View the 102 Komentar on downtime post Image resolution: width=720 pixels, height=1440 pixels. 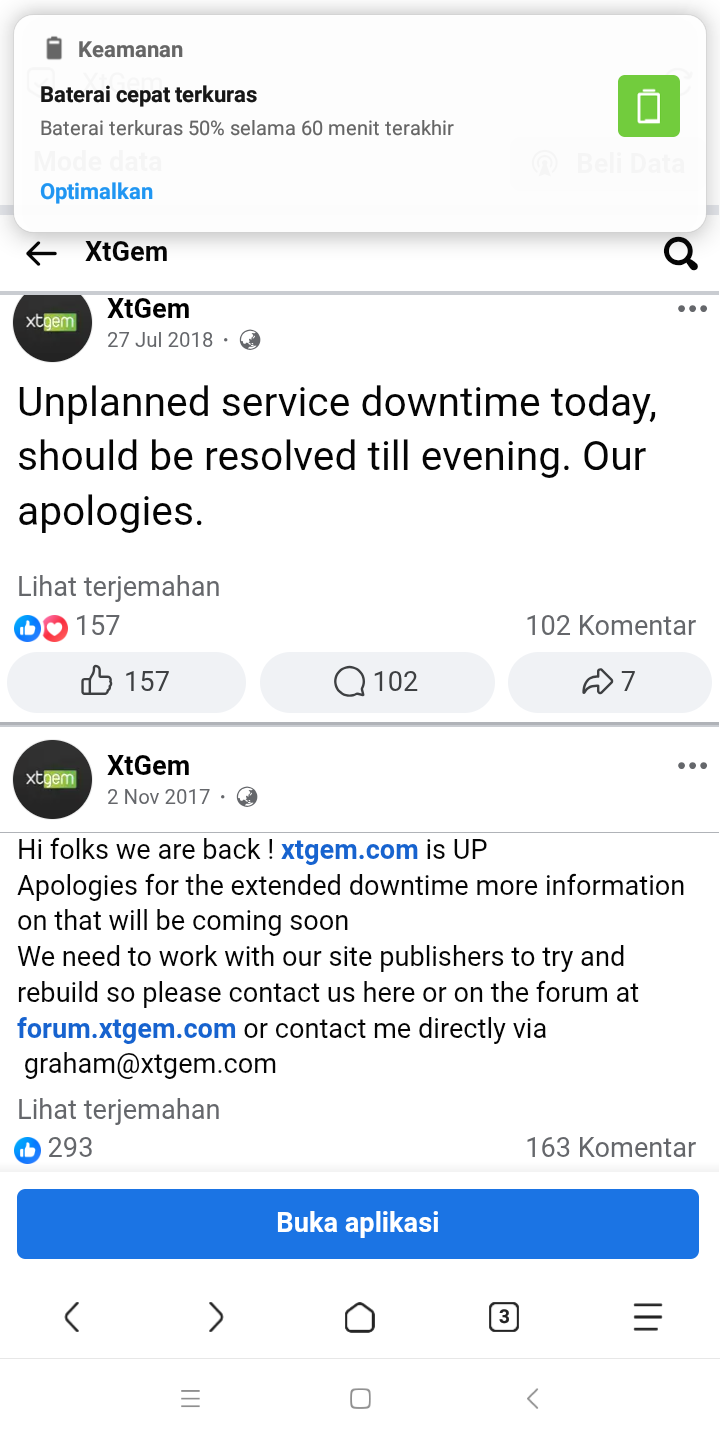pos(610,626)
